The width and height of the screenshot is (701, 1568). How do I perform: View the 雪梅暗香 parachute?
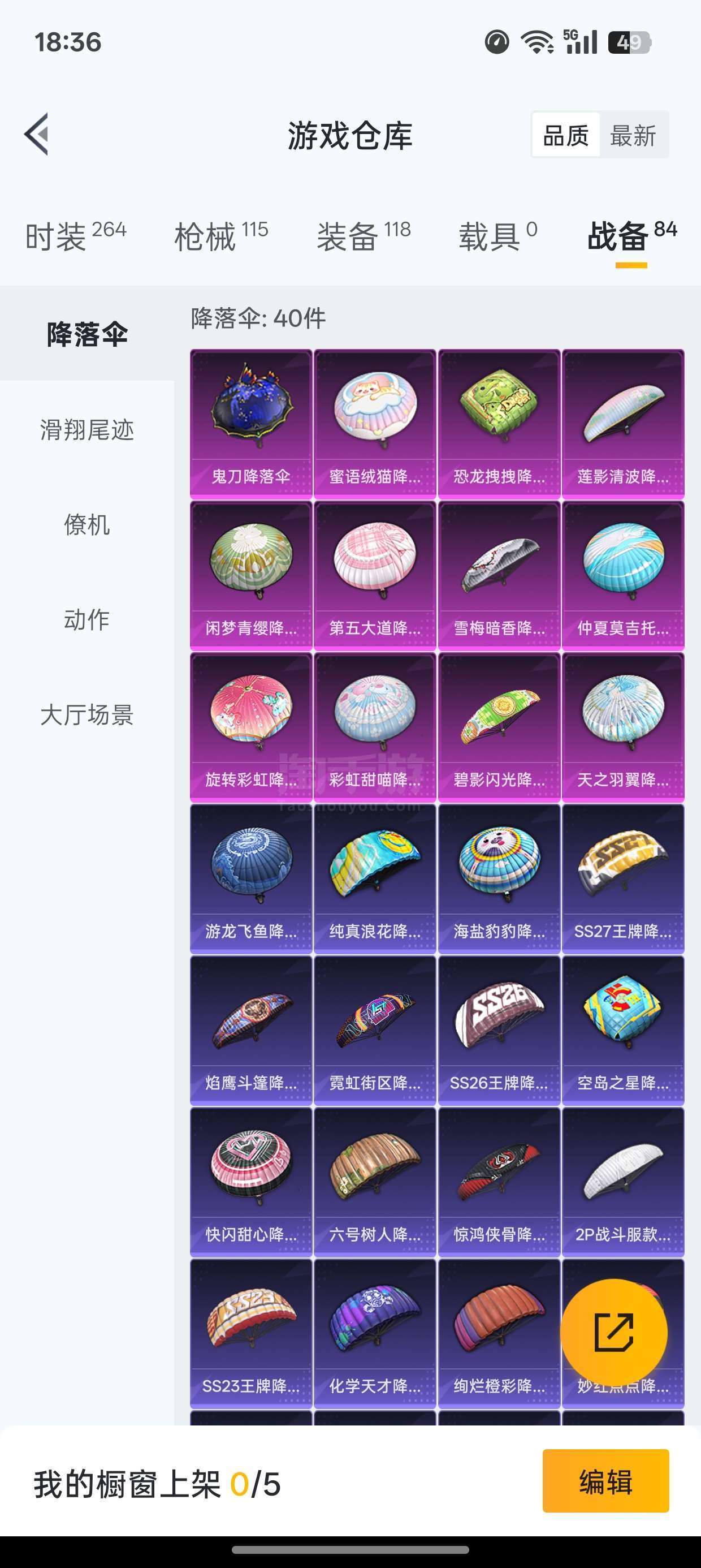pyautogui.click(x=499, y=575)
